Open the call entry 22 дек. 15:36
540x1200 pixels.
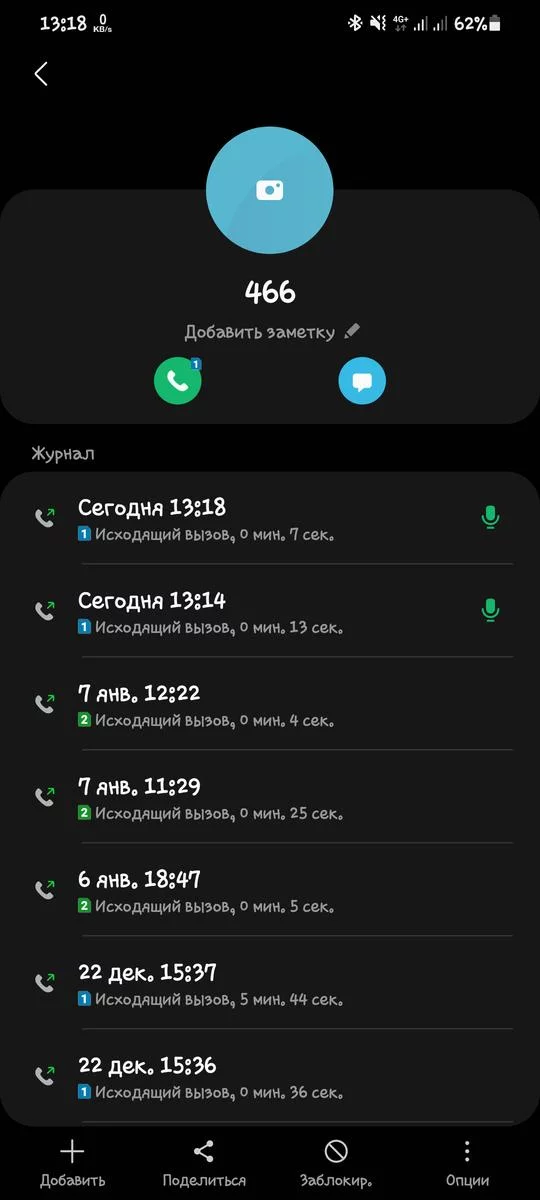(x=270, y=1076)
